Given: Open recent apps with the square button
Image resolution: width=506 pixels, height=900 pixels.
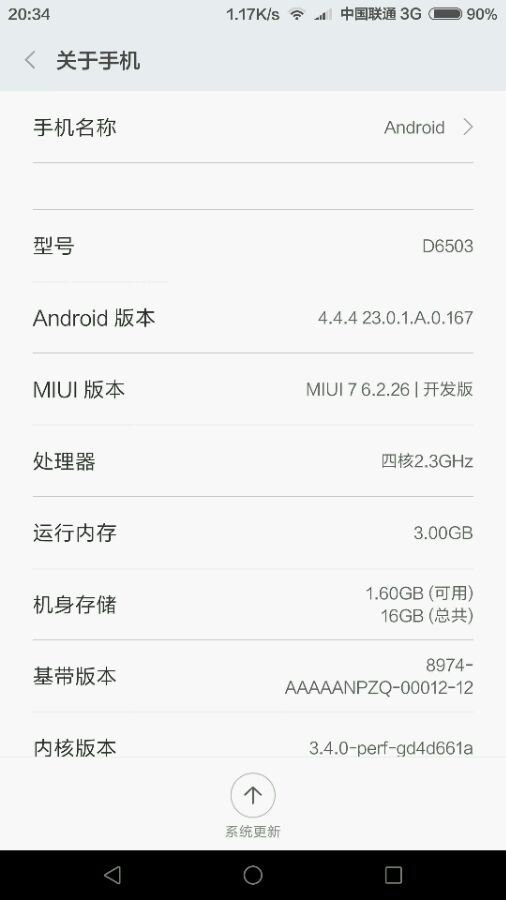Looking at the screenshot, I should (x=393, y=875).
